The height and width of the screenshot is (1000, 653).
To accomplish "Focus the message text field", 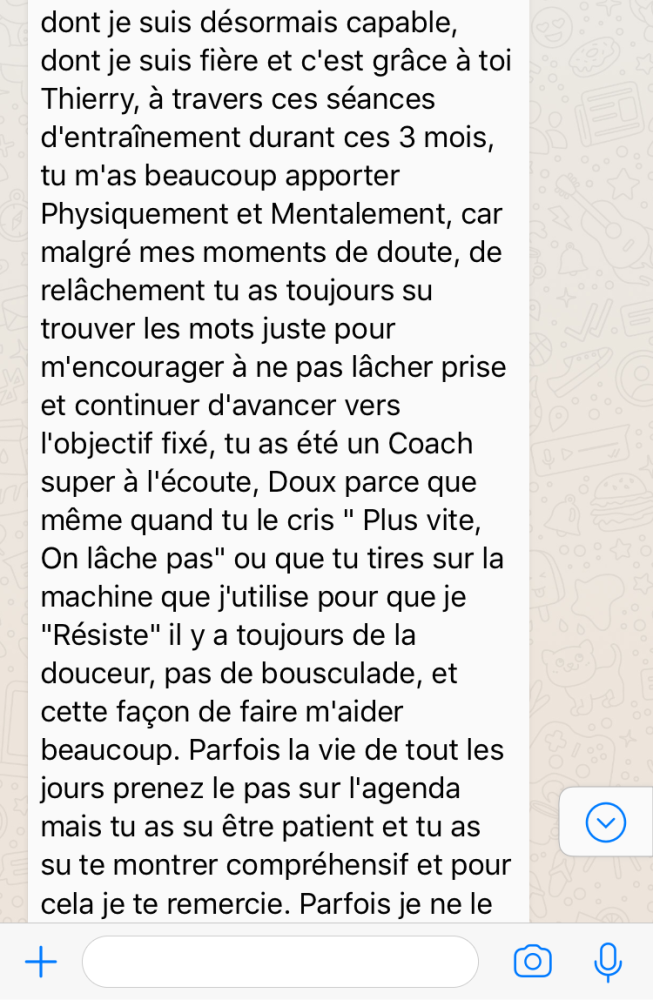I will [280, 962].
